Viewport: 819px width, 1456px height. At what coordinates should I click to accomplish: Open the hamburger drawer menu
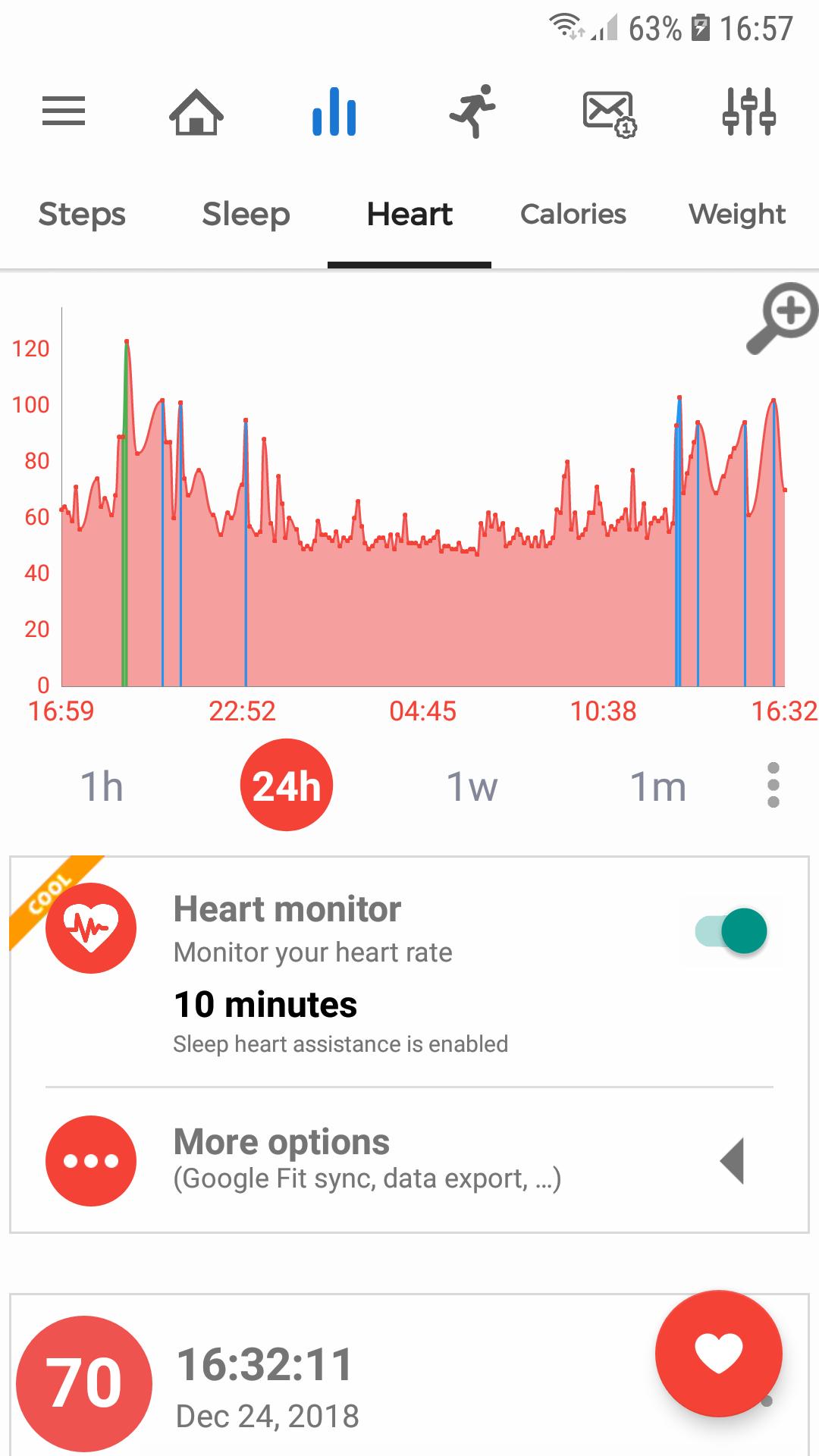click(x=64, y=111)
